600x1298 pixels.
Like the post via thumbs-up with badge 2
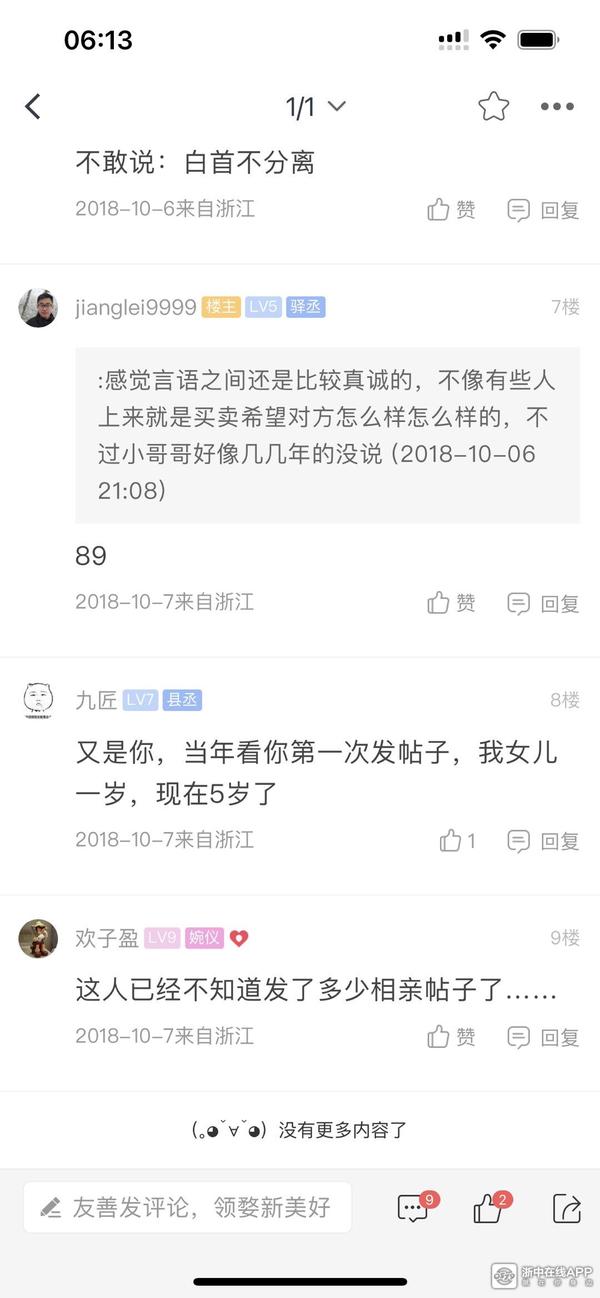(488, 1207)
